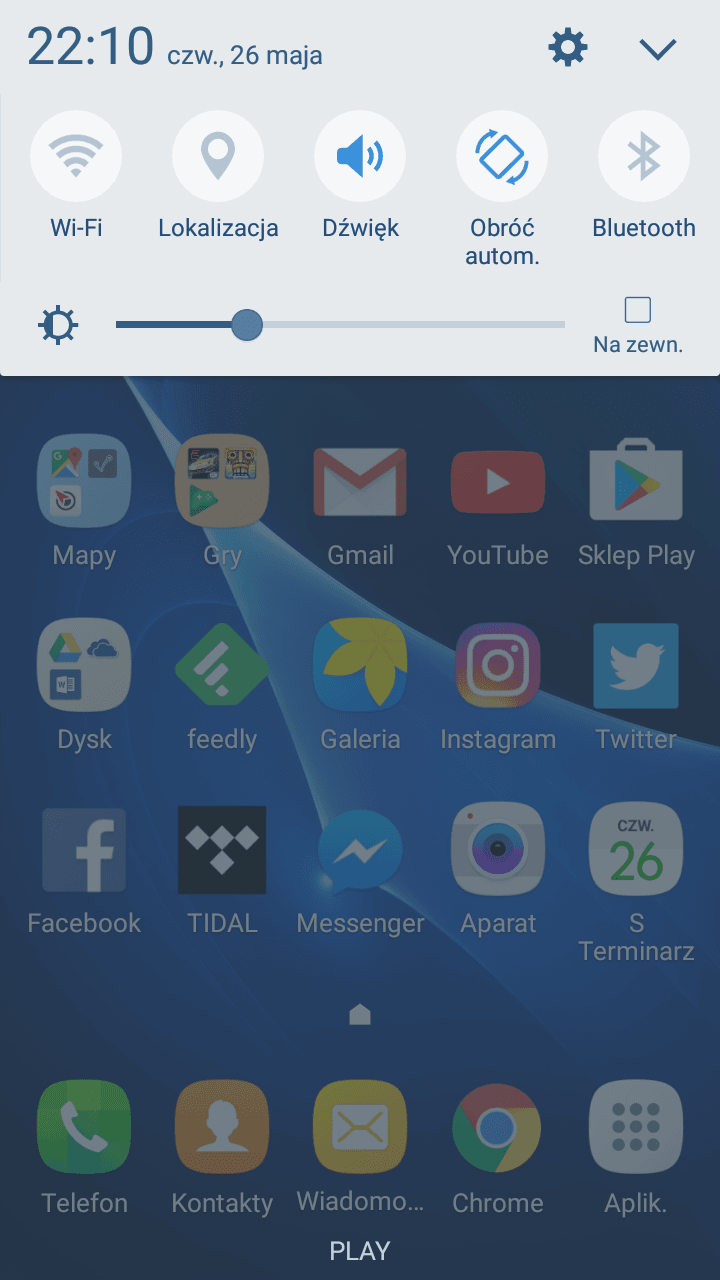Launch the Instagram app
Viewport: 720px width, 1280px height.
point(498,665)
